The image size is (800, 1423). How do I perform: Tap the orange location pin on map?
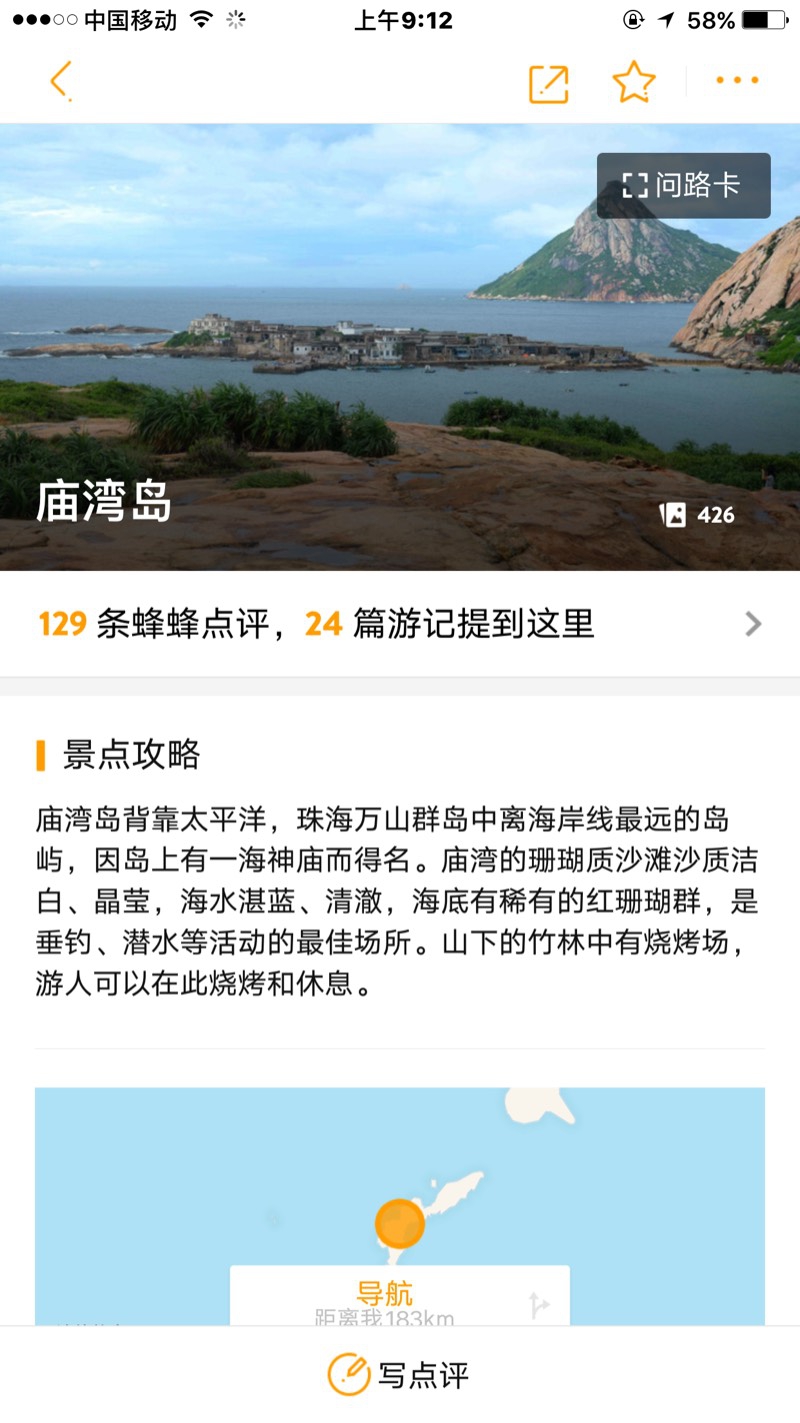click(x=400, y=1223)
